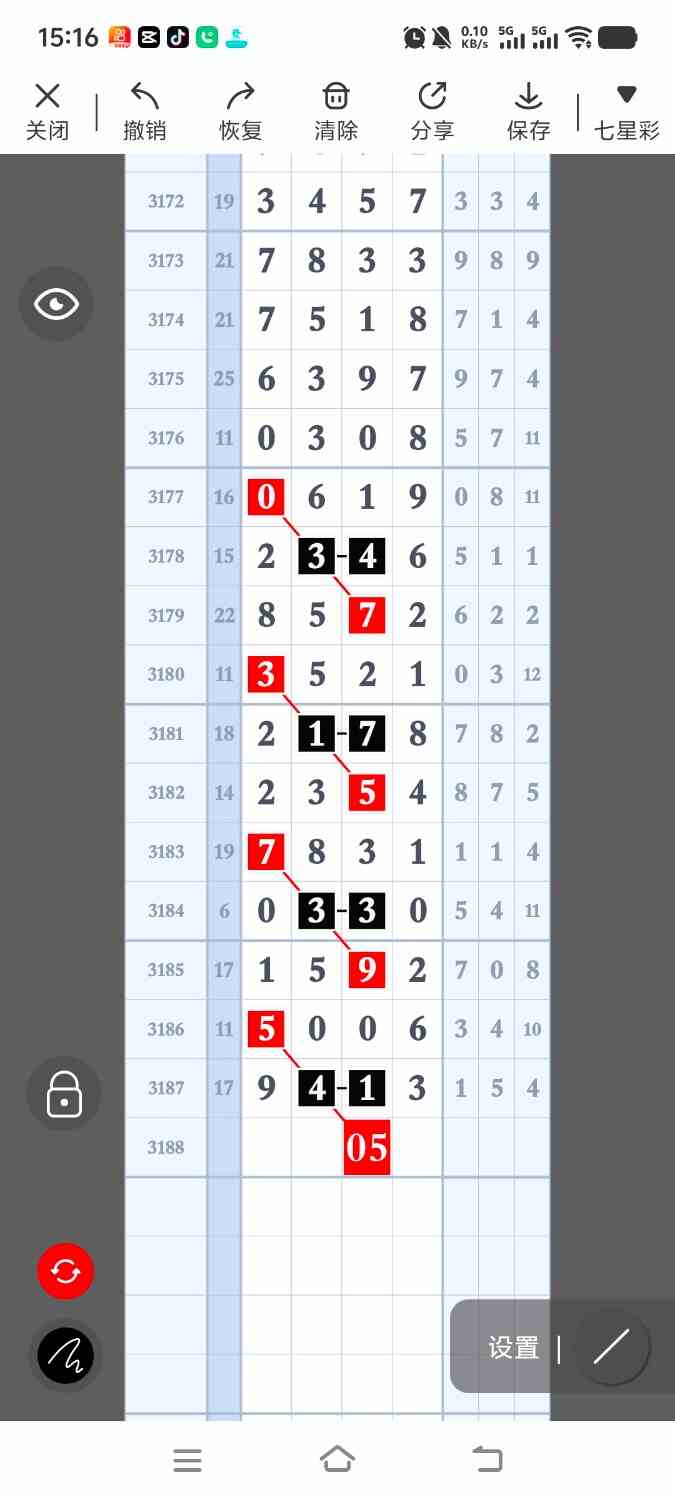
Task: Close the chart editor with 关闭
Action: point(46,111)
